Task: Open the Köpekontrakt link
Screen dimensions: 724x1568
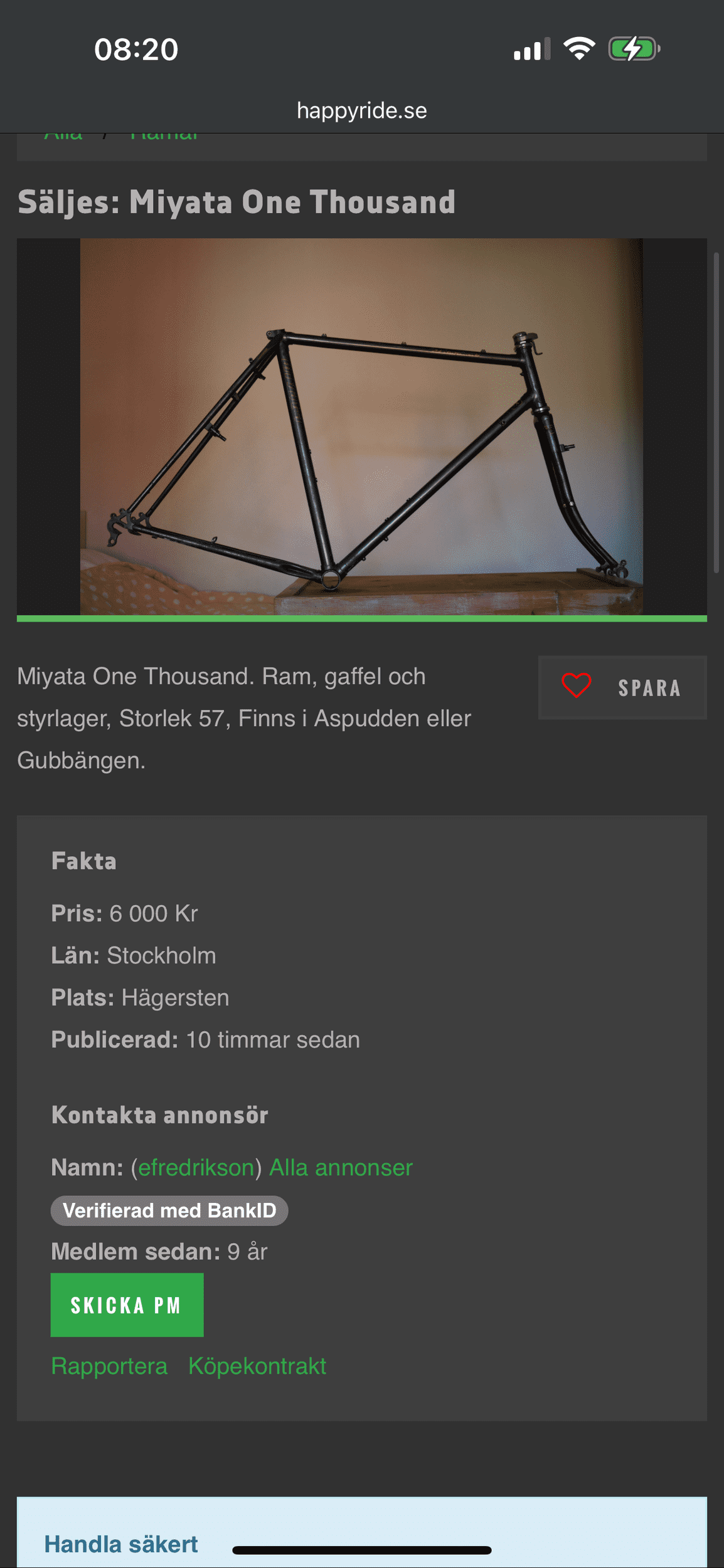Action: coord(257,1366)
